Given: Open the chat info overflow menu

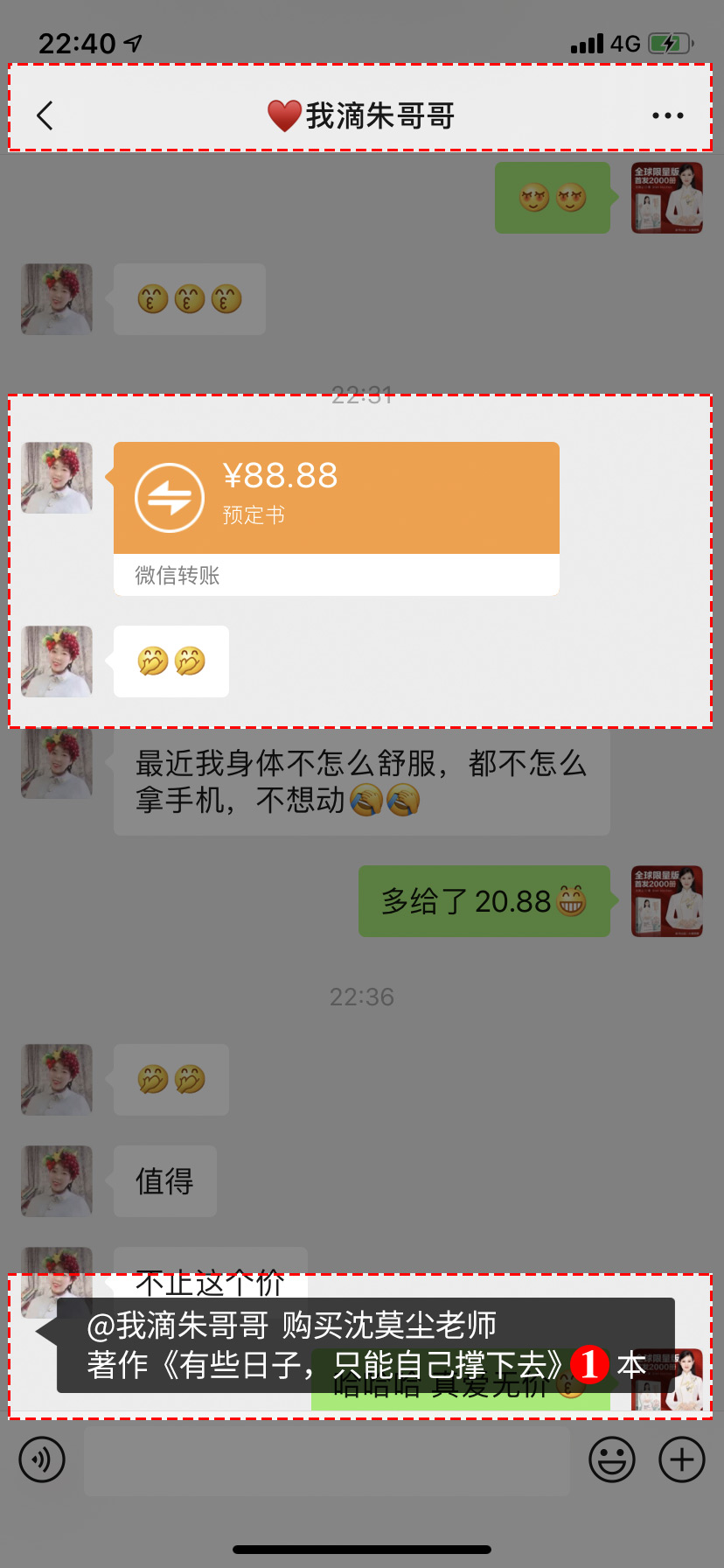Looking at the screenshot, I should click(x=667, y=115).
